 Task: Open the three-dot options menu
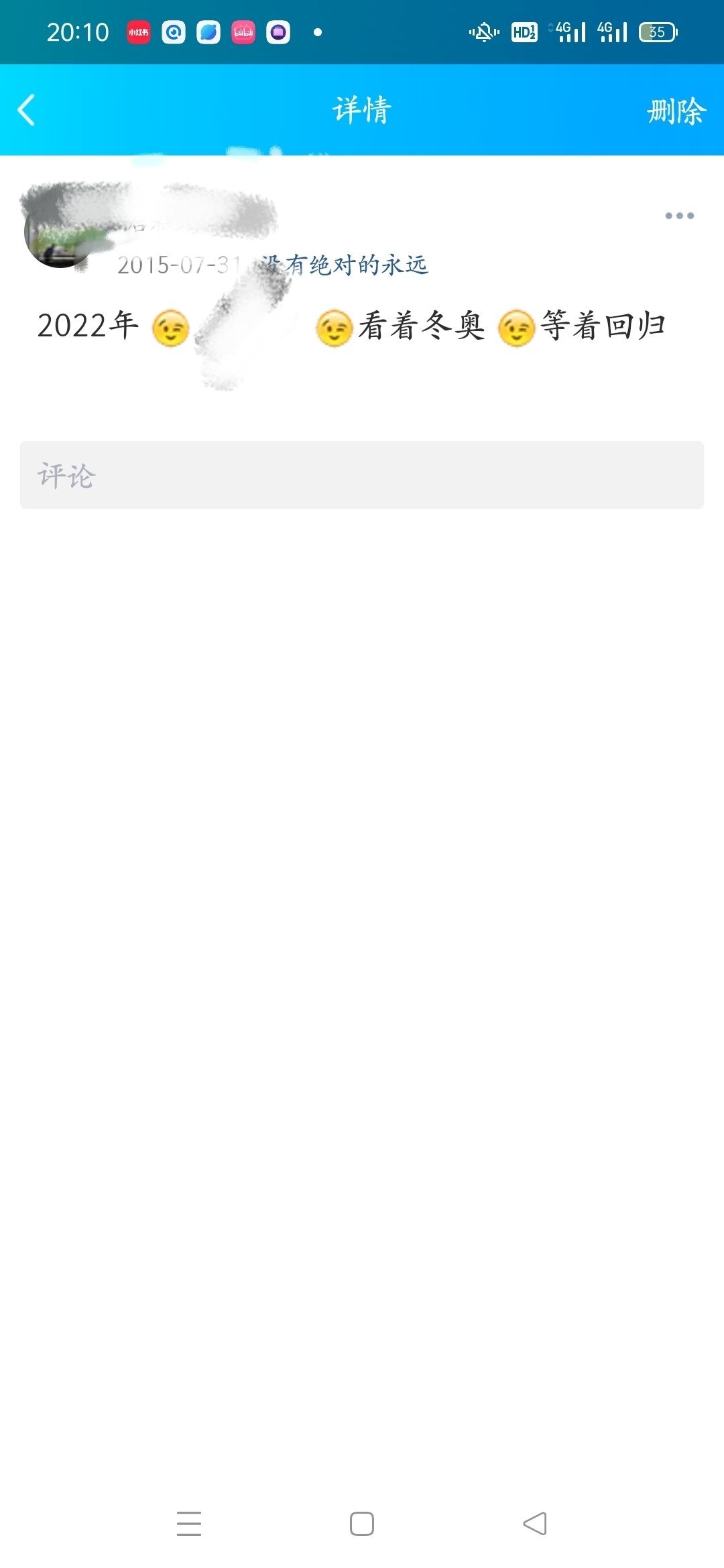tap(679, 216)
